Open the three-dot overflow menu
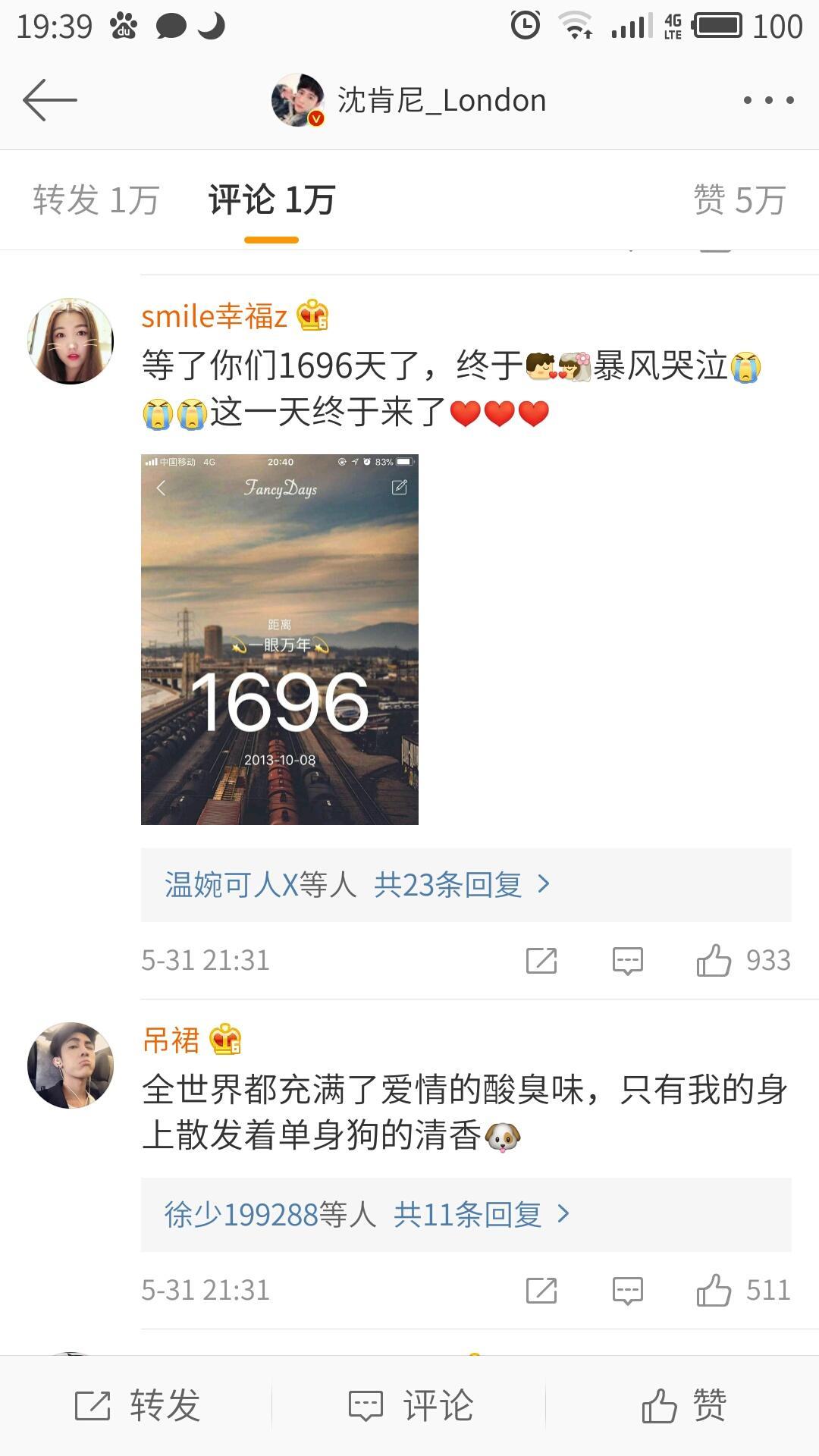 pos(768,100)
